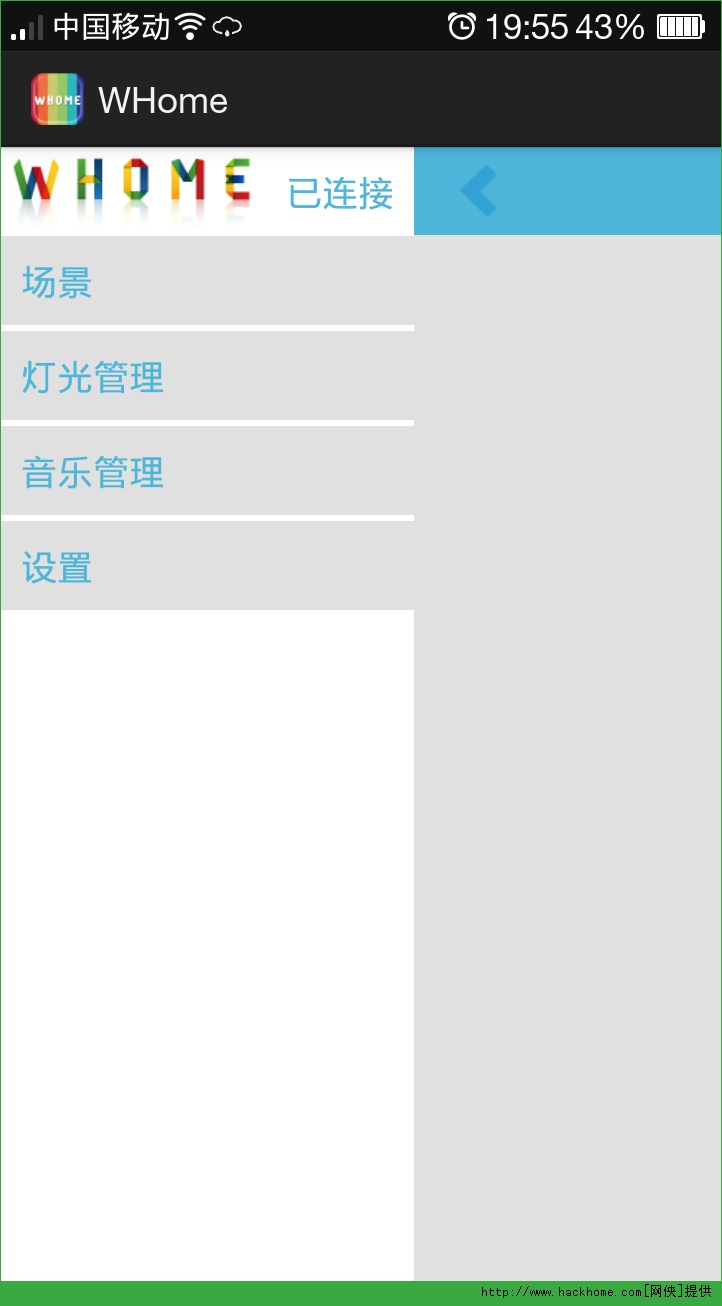Image resolution: width=722 pixels, height=1306 pixels.
Task: Tap the WHome app icon in title bar
Action: click(57, 100)
